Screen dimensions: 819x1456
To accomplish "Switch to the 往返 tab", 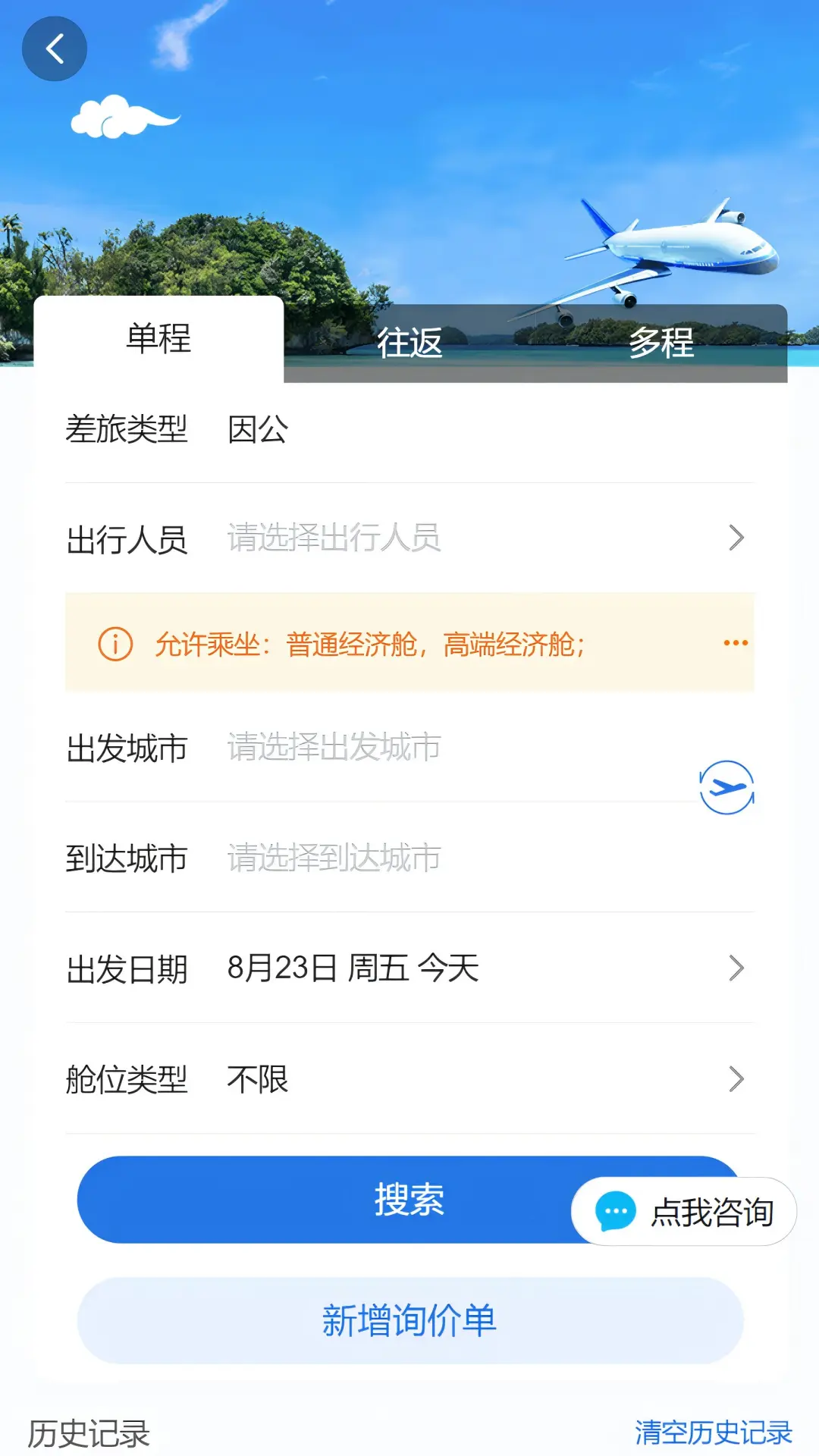I will tap(409, 343).
